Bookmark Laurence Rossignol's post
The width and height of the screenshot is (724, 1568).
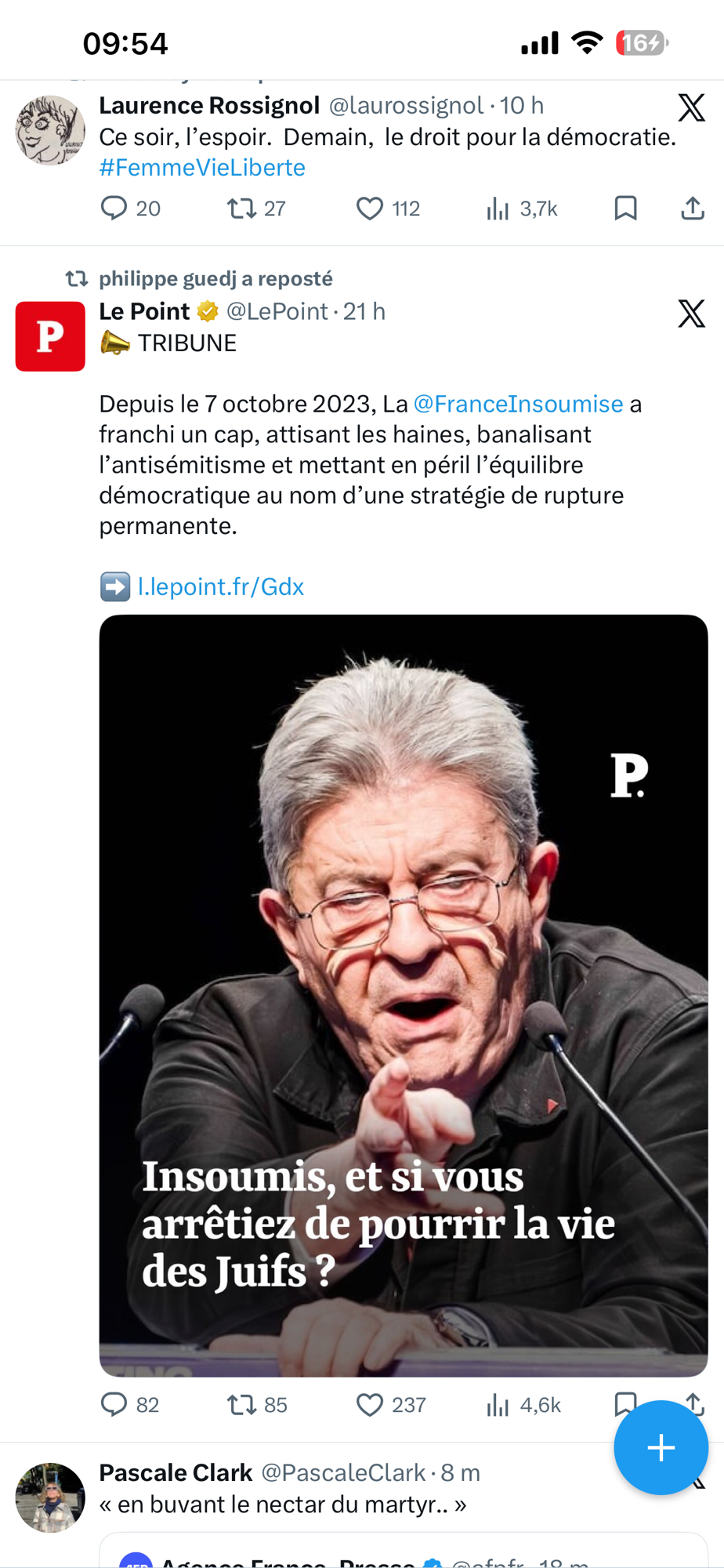pos(625,209)
